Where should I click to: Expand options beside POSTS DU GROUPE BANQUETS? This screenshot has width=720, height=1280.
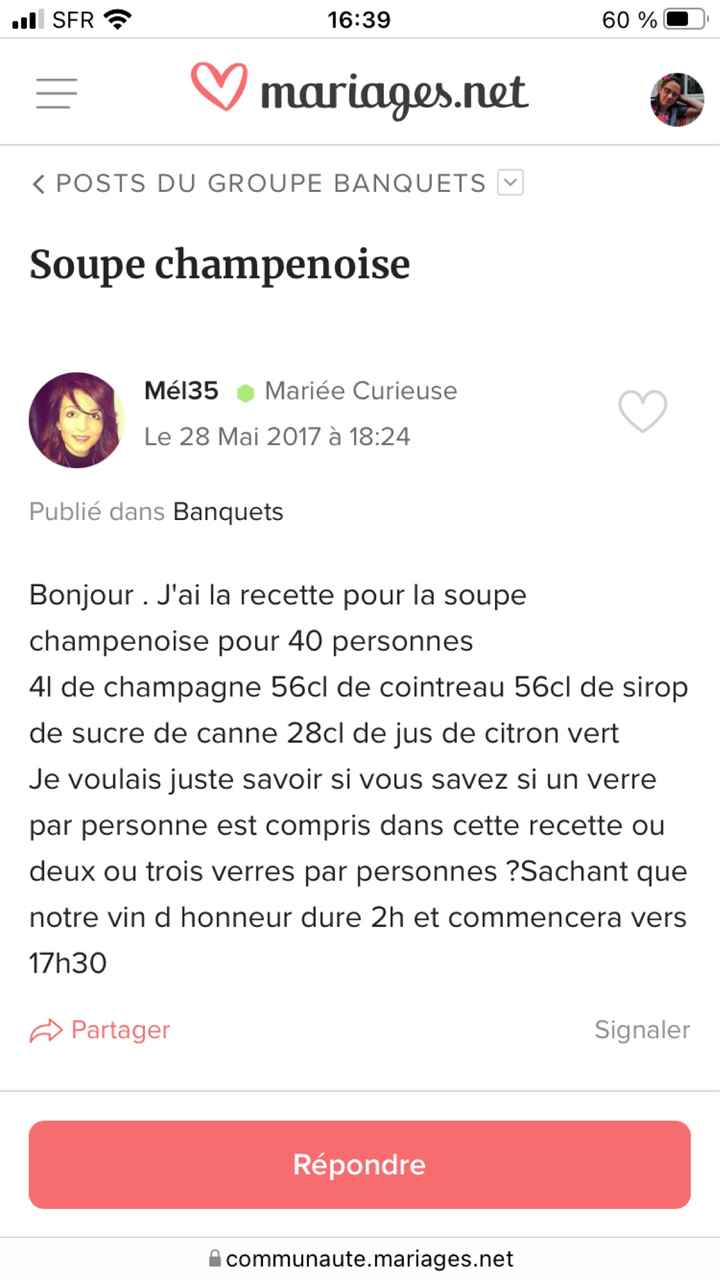click(x=510, y=183)
